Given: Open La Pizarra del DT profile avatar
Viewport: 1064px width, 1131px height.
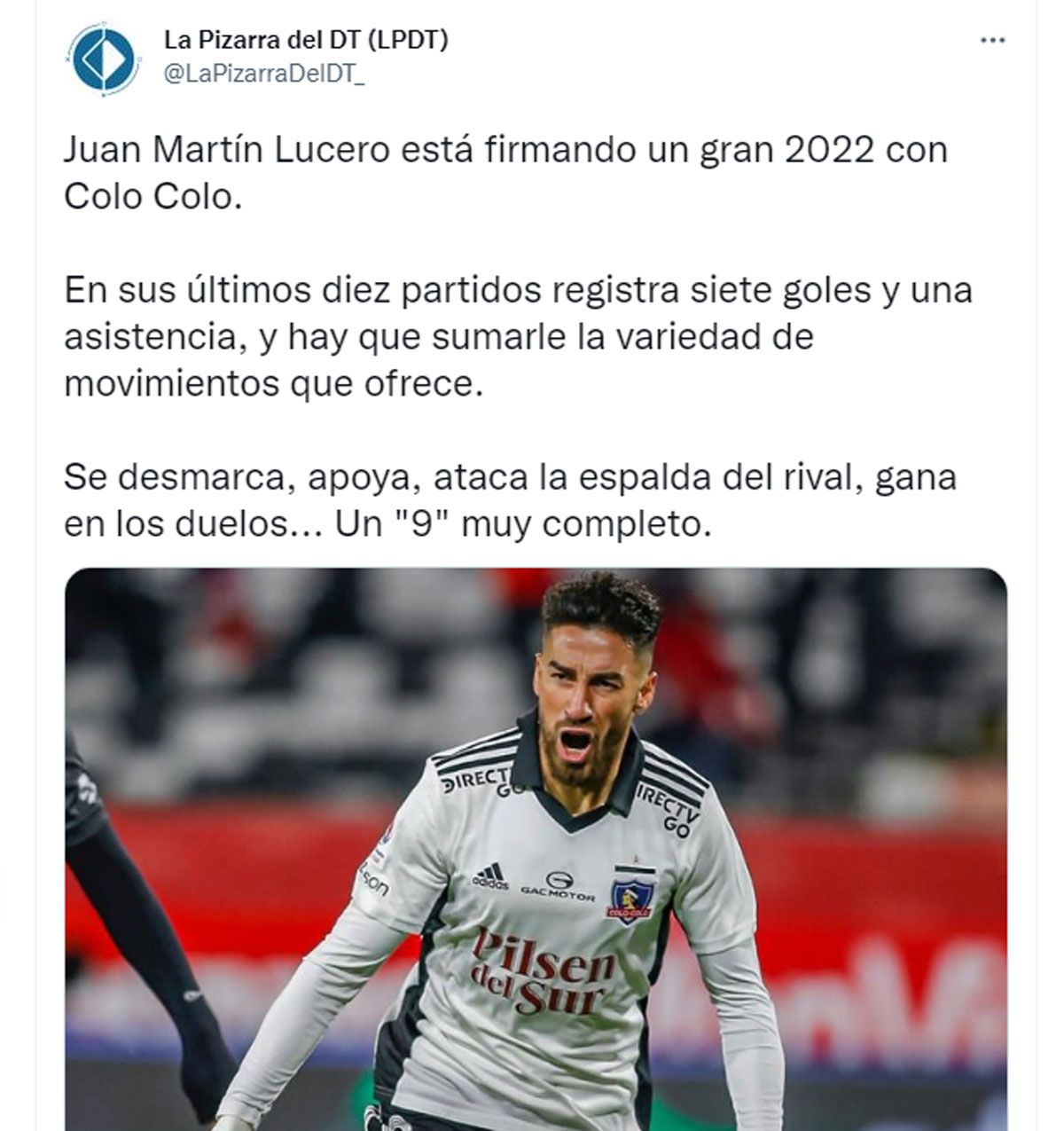Looking at the screenshot, I should coord(104,59).
